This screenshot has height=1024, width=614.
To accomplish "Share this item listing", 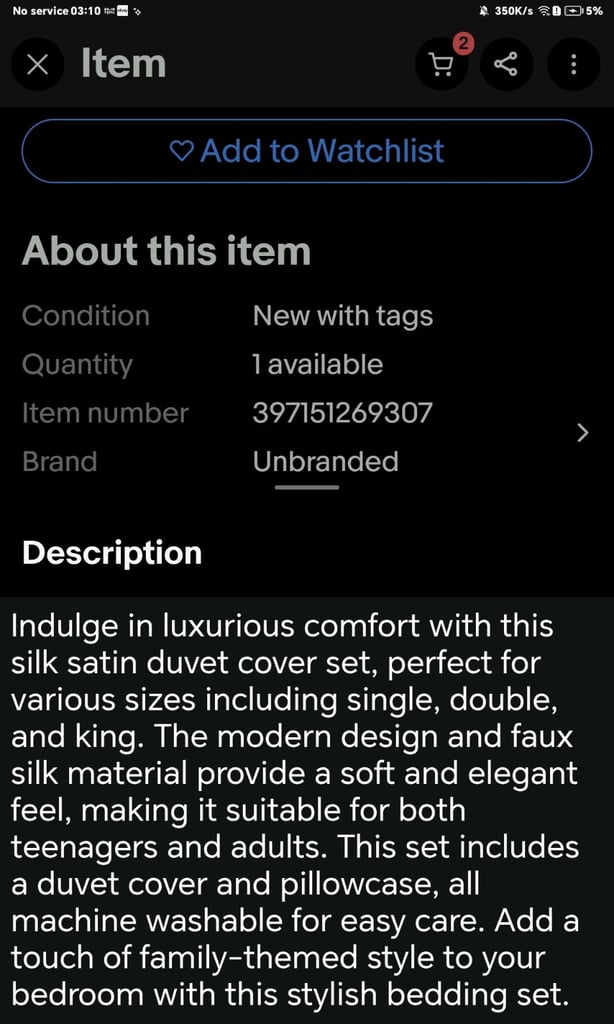I will [x=506, y=65].
